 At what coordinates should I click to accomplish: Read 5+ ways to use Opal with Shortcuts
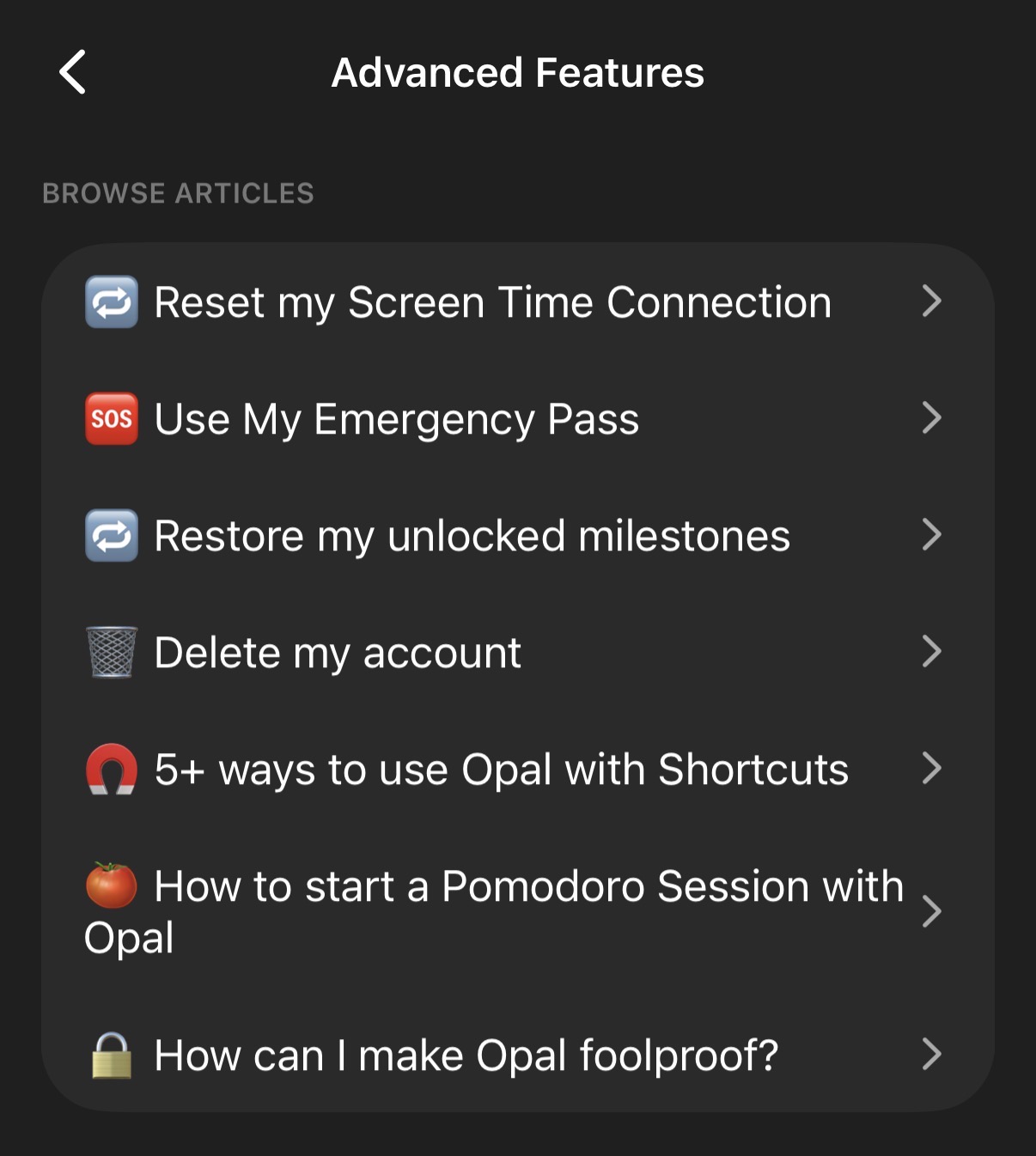point(501,770)
